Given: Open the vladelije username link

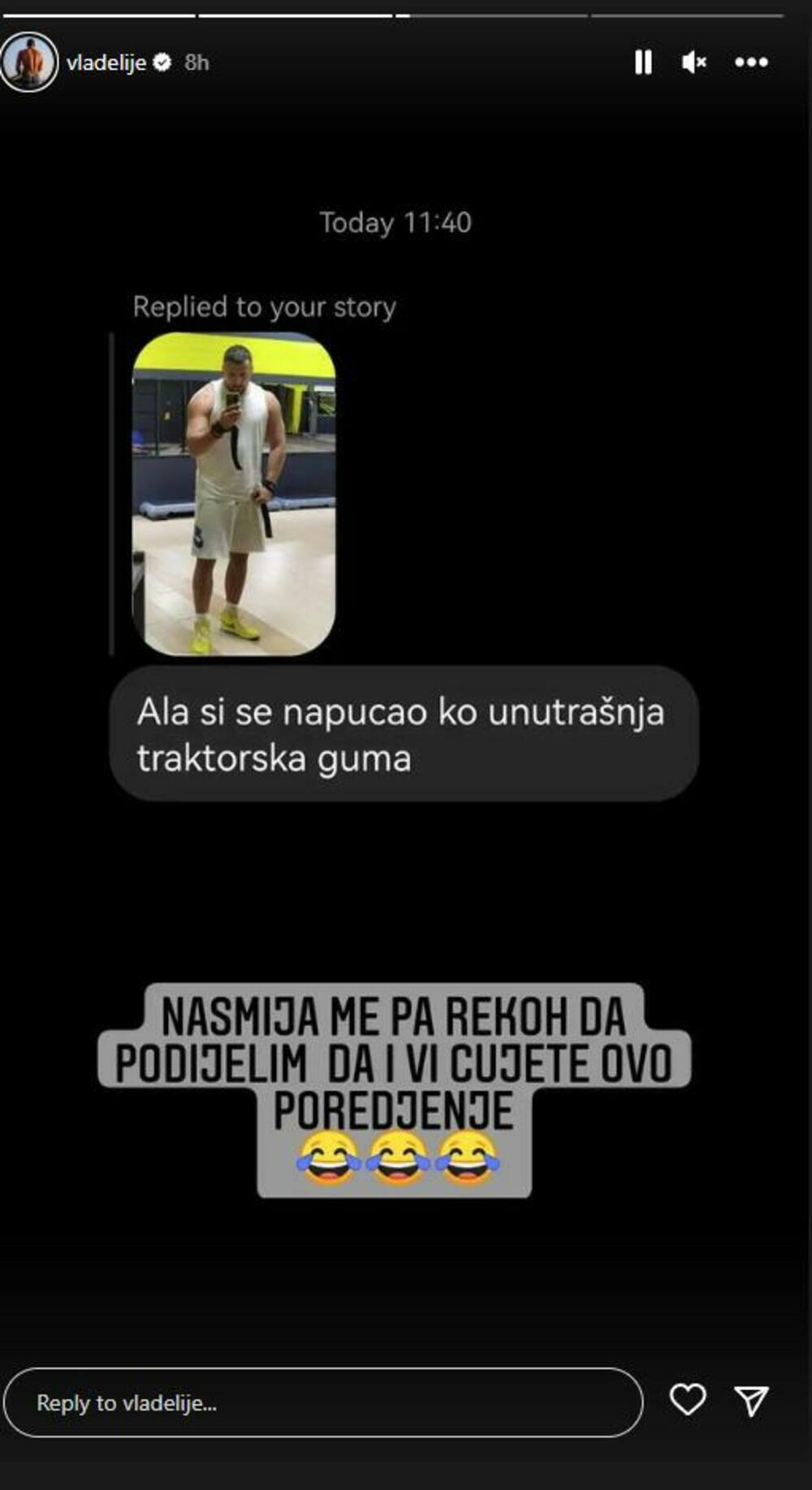Looking at the screenshot, I should (x=106, y=63).
